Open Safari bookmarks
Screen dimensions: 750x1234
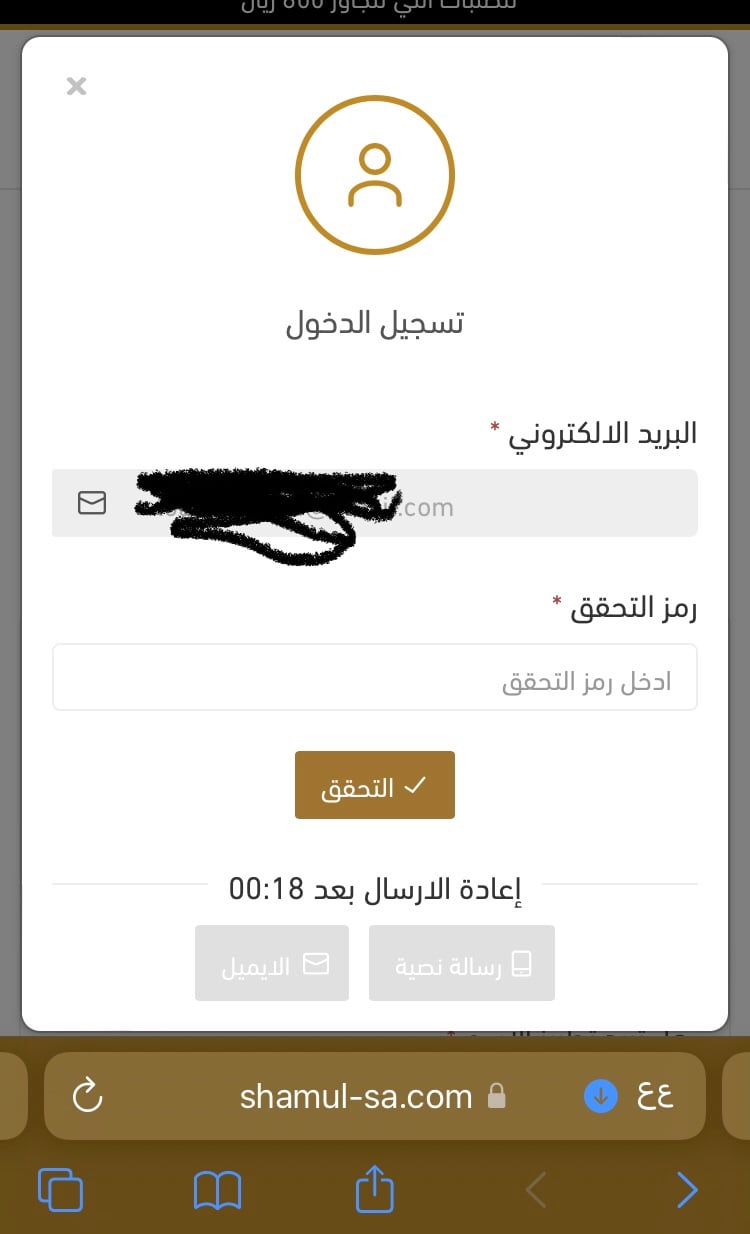217,1190
